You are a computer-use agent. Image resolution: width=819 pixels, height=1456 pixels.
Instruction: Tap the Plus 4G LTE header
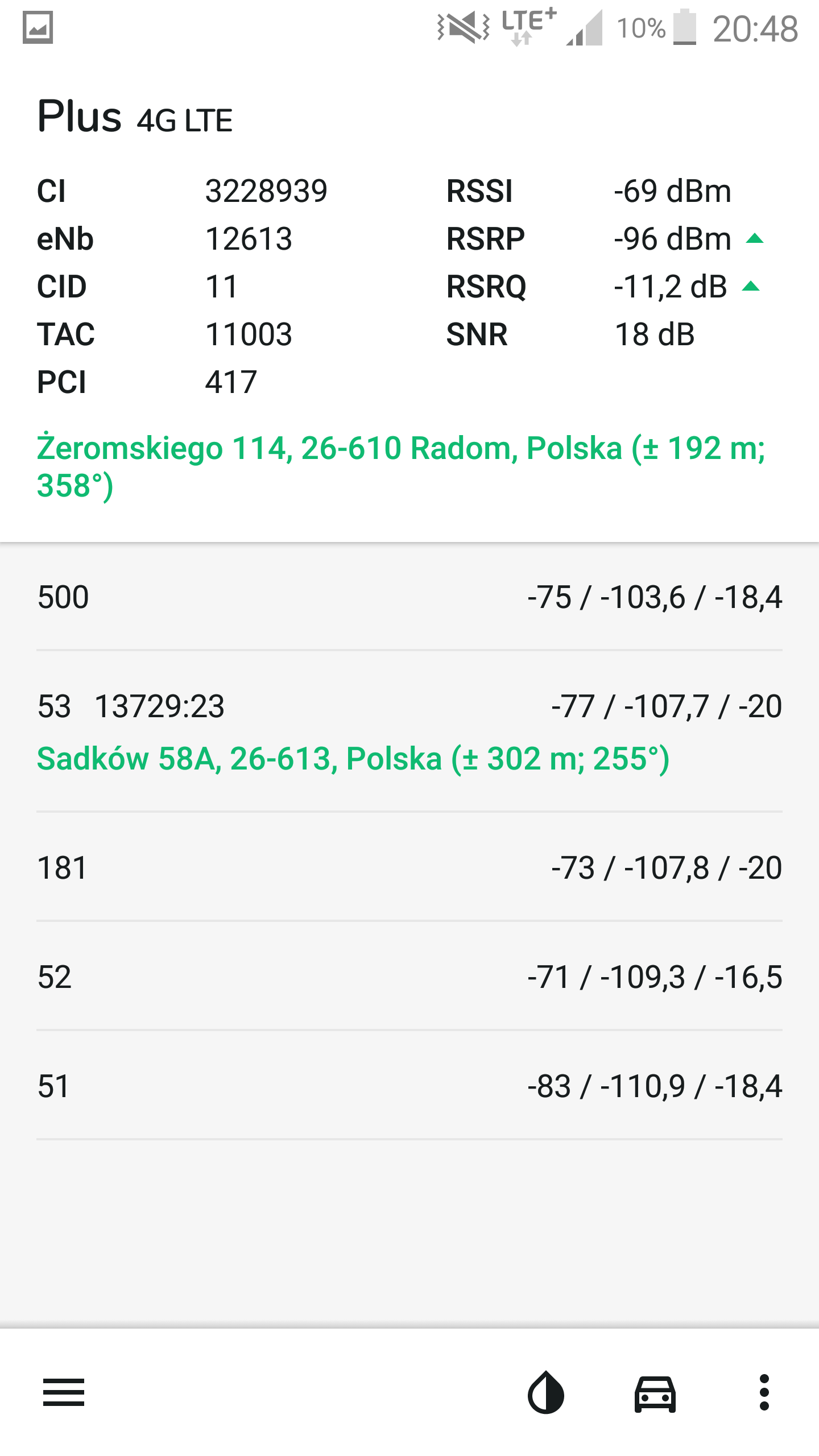coord(134,117)
